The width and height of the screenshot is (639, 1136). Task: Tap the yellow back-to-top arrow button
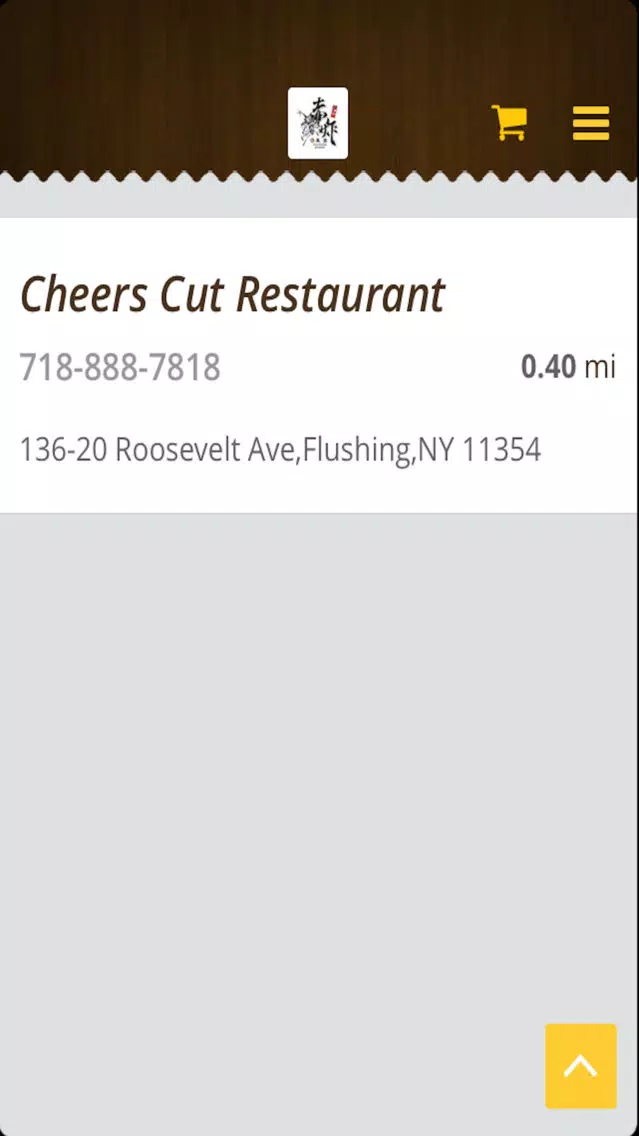[x=580, y=1066]
